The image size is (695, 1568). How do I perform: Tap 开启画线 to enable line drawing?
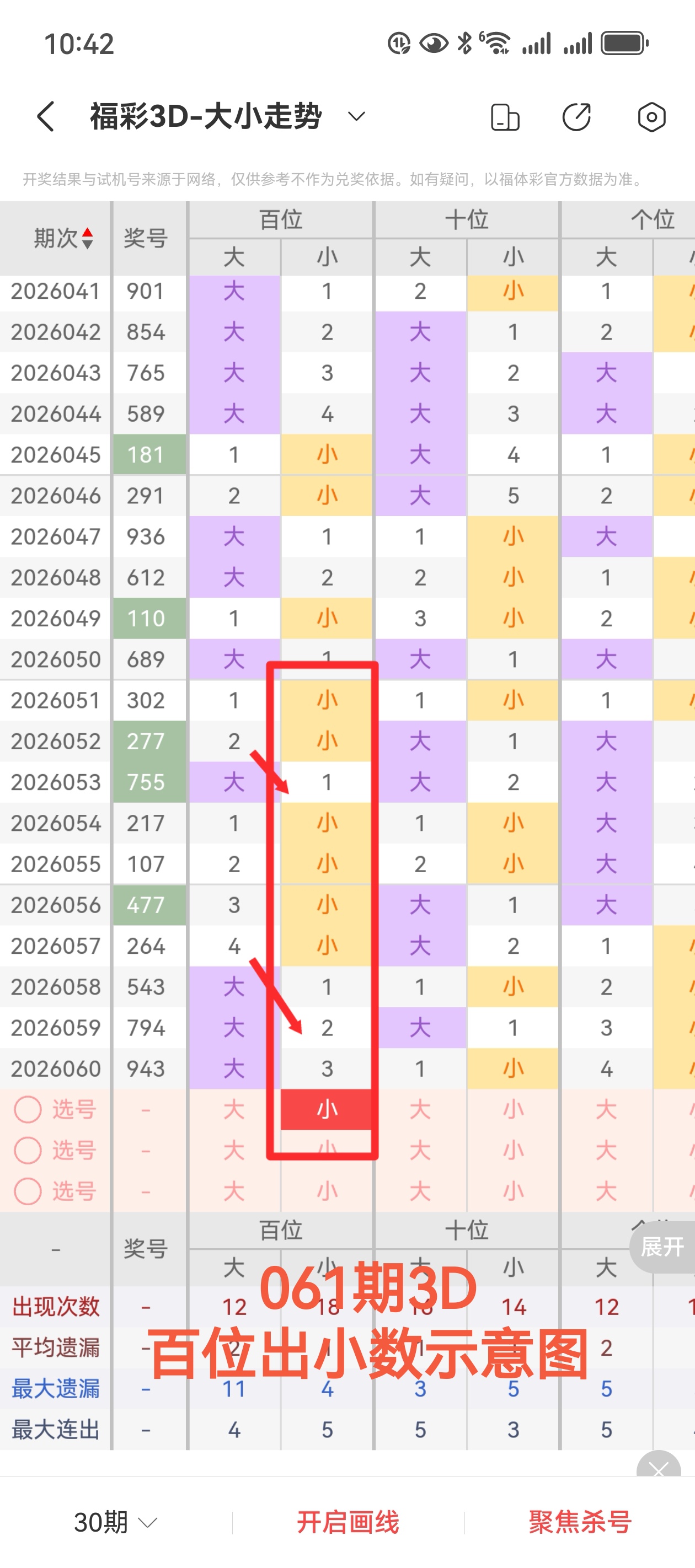(348, 1522)
